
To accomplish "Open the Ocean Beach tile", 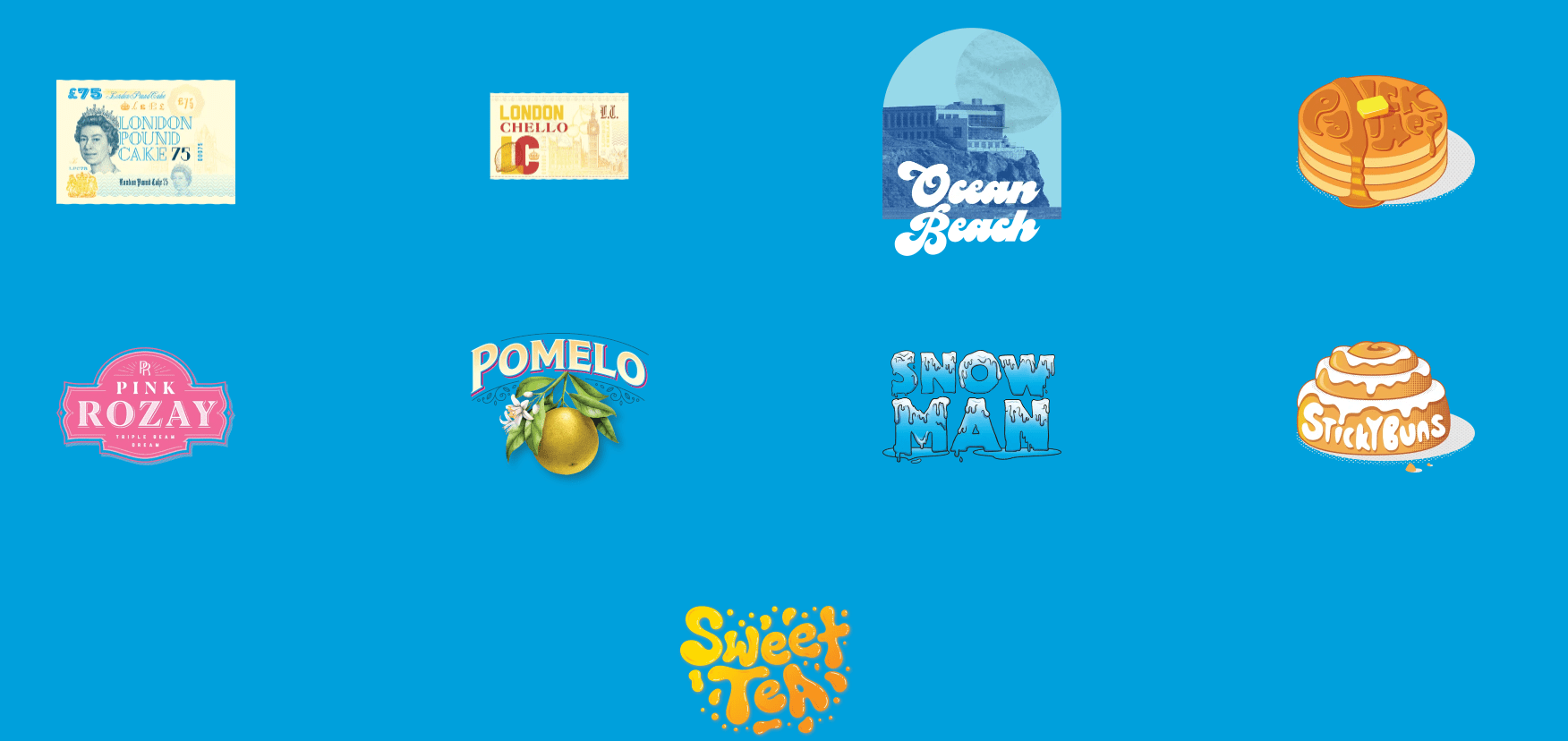I will pos(972,143).
